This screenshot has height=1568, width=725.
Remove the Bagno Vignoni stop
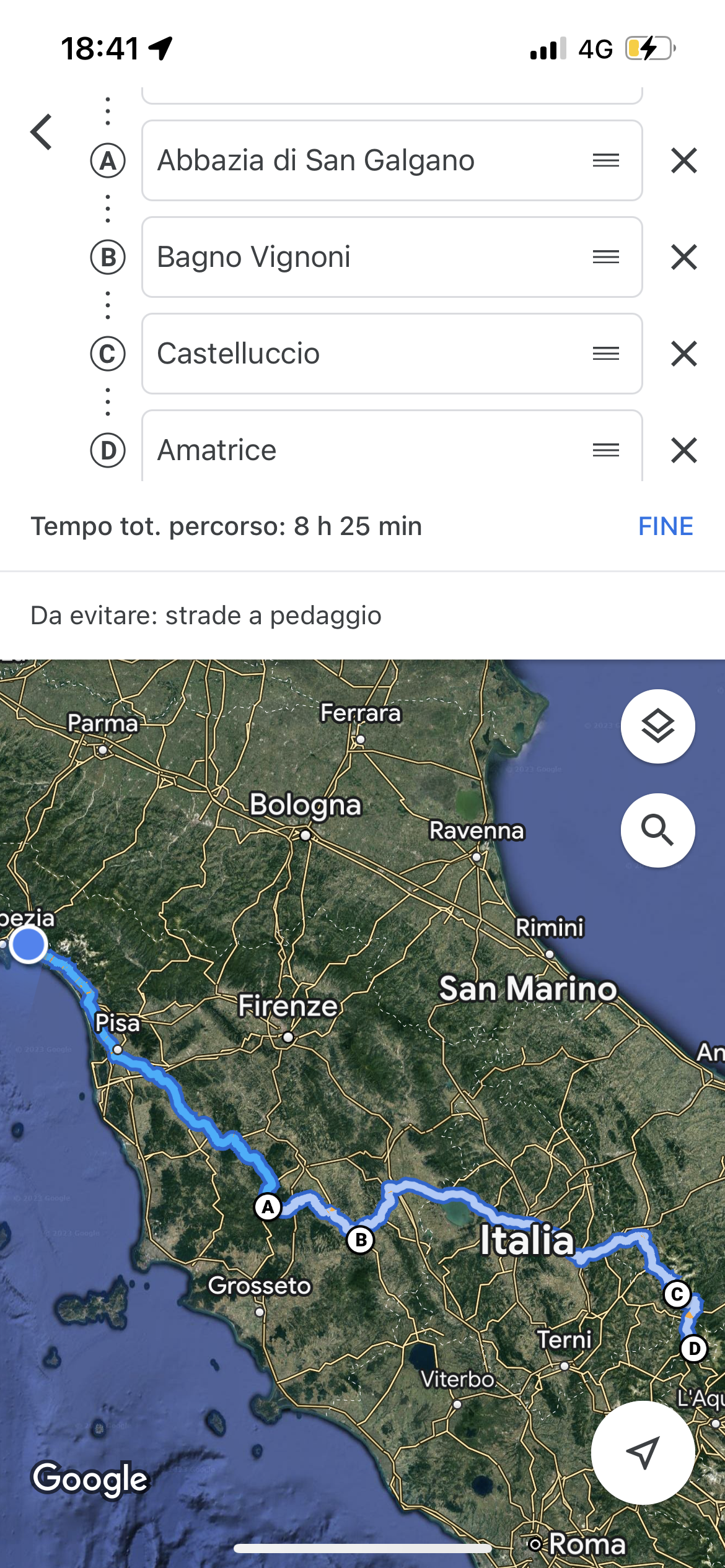[684, 257]
